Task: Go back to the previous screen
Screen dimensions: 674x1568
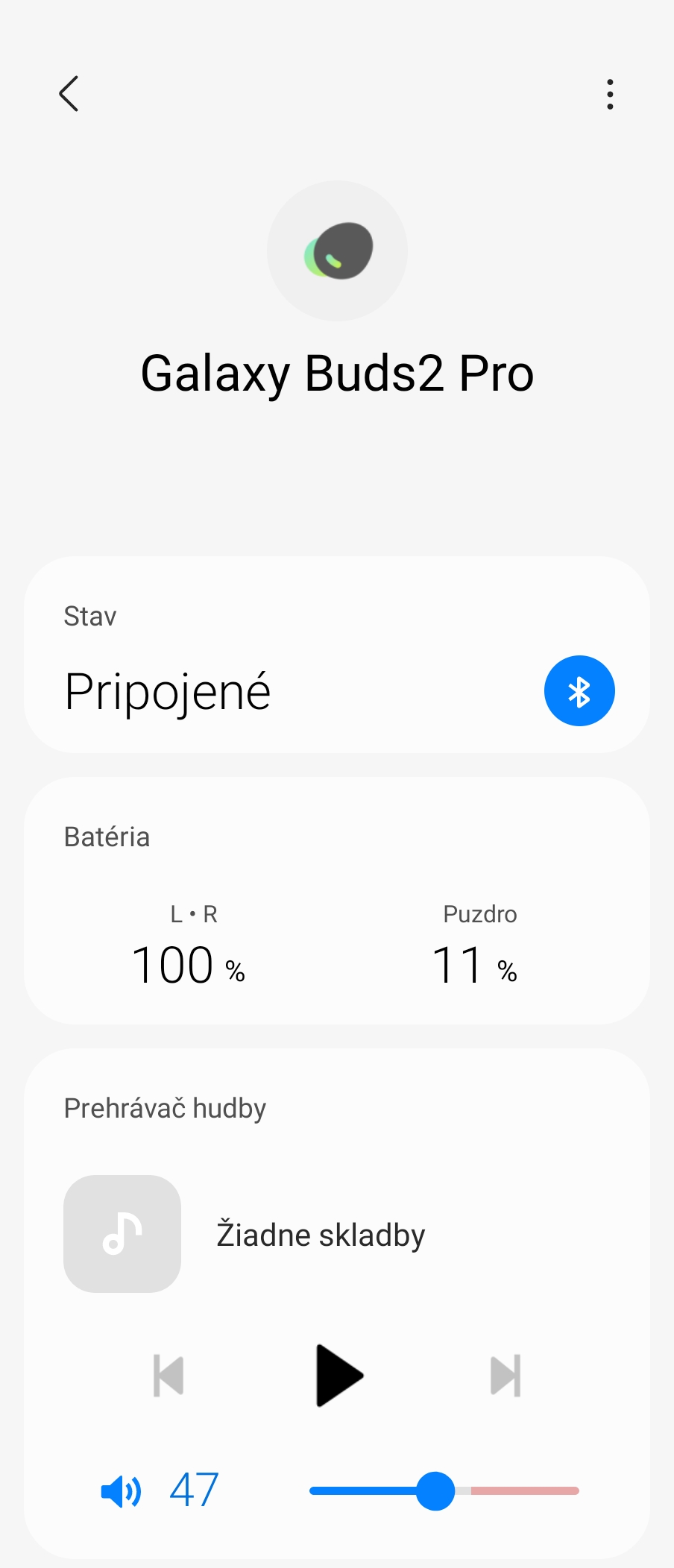Action: [x=69, y=94]
